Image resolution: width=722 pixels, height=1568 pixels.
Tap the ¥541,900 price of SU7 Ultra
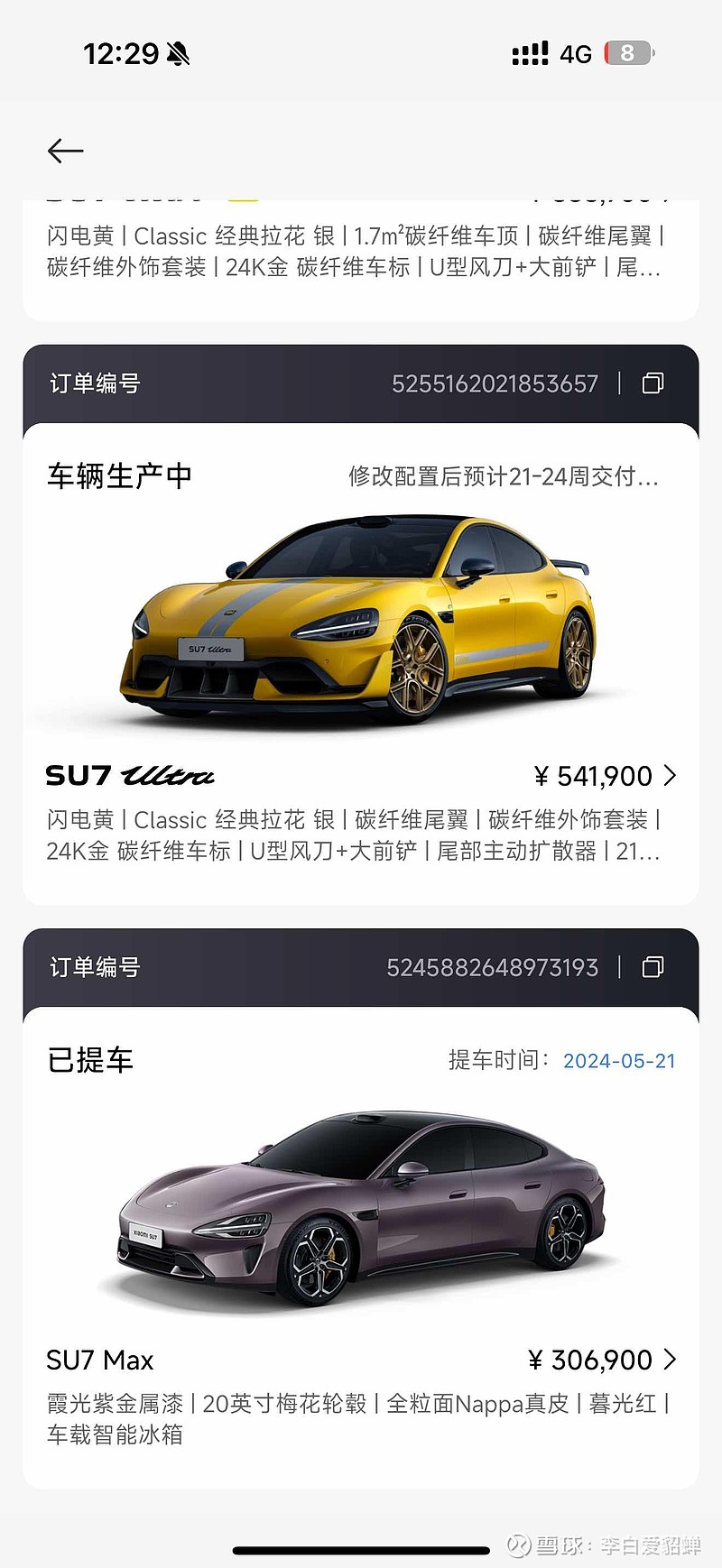pyautogui.click(x=591, y=775)
